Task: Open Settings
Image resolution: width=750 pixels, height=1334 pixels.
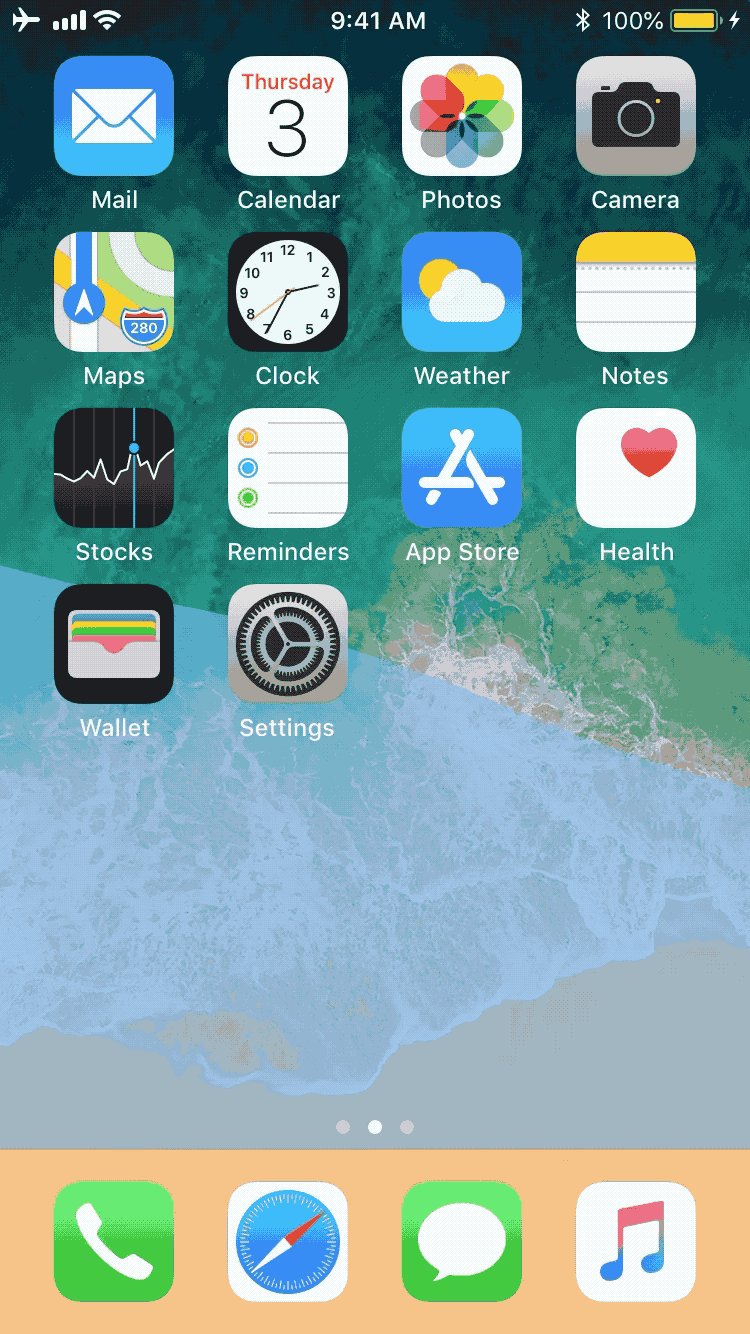Action: tap(288, 644)
